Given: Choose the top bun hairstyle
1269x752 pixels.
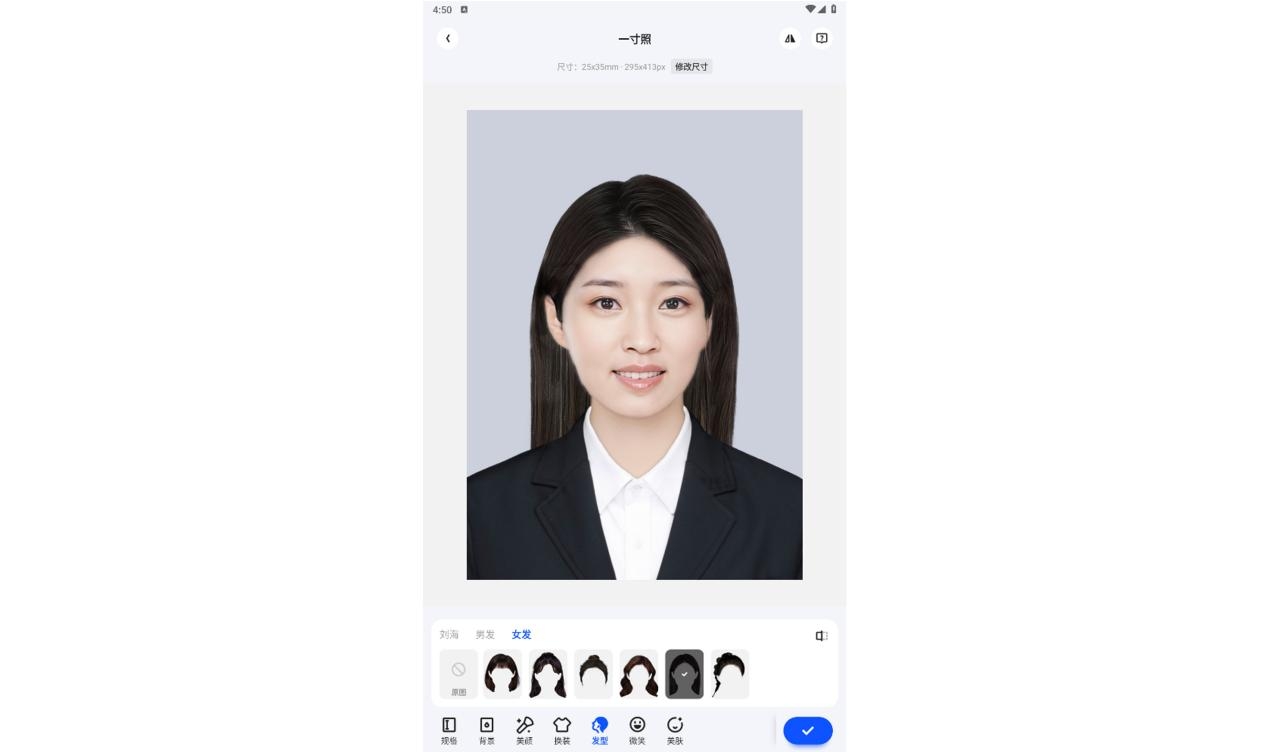Looking at the screenshot, I should [x=593, y=675].
